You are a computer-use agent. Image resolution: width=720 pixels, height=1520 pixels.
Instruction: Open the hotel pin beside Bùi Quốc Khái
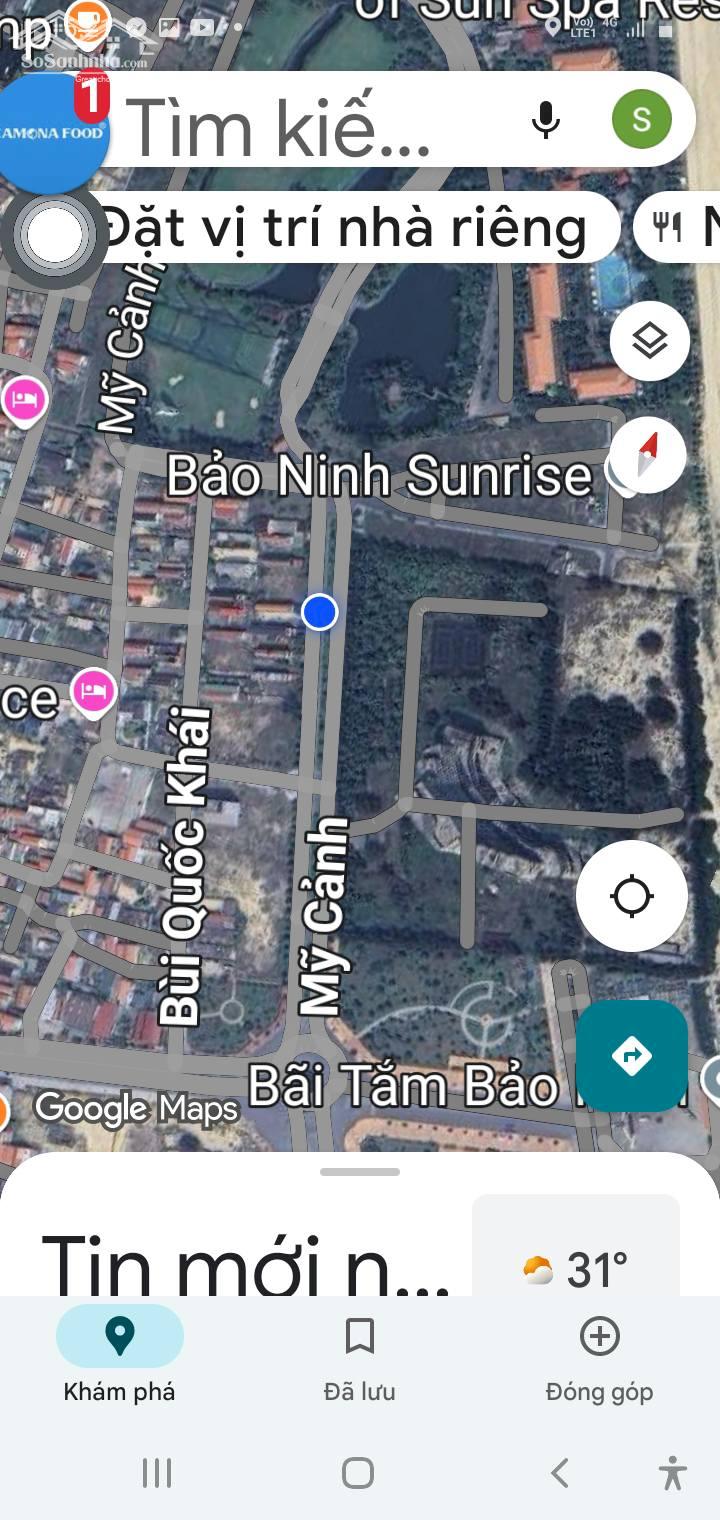click(x=94, y=692)
